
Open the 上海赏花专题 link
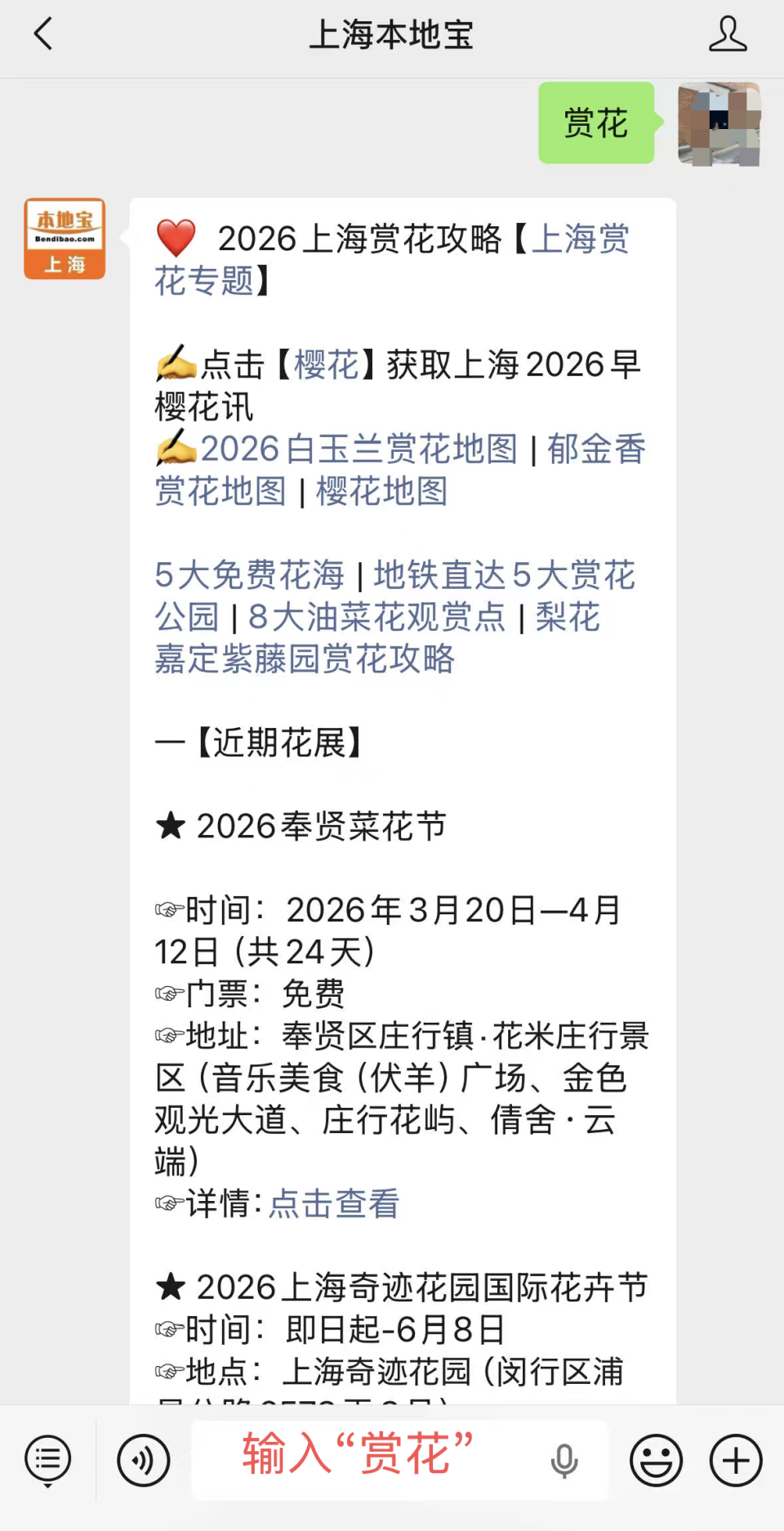pyautogui.click(x=580, y=240)
